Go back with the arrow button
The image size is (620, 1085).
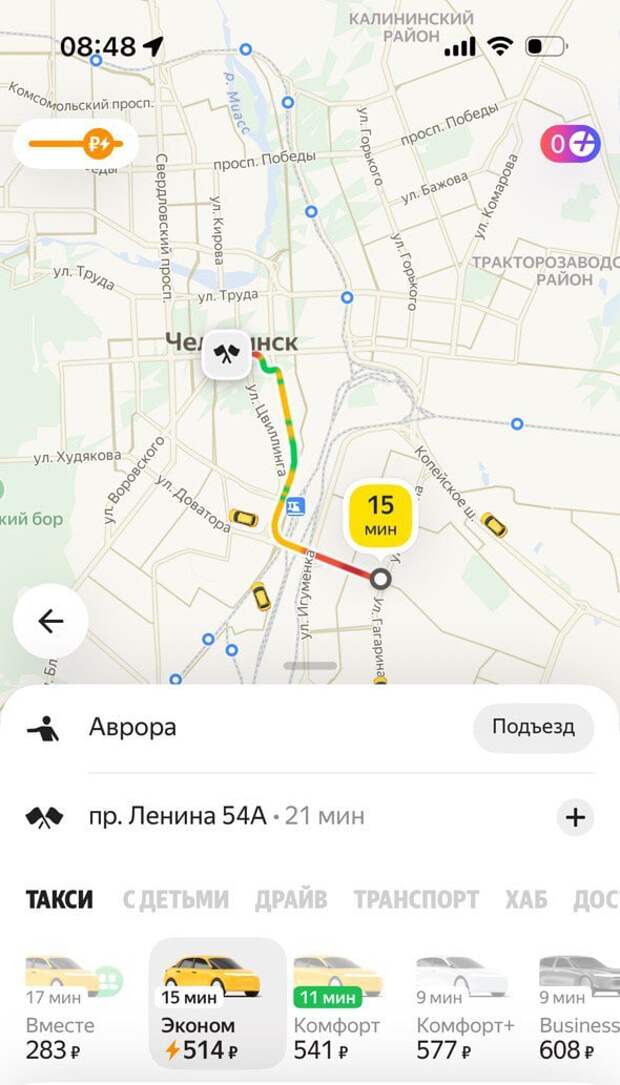click(x=51, y=621)
